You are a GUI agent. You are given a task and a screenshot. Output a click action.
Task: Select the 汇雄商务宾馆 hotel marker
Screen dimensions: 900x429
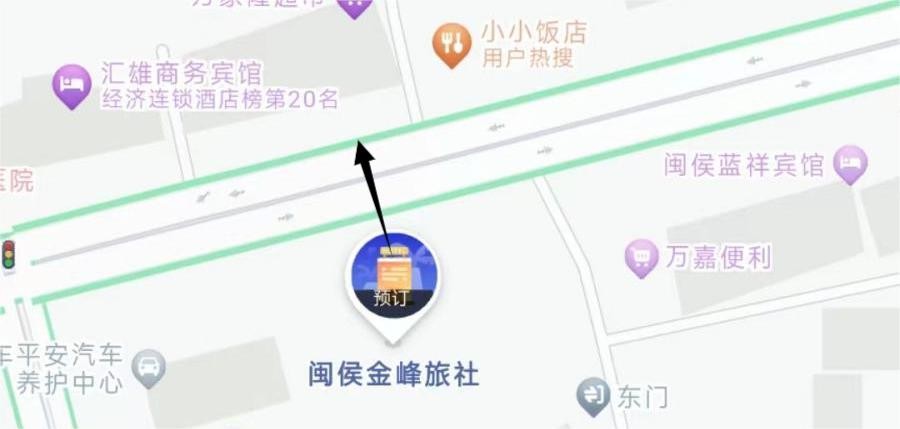pyautogui.click(x=70, y=87)
